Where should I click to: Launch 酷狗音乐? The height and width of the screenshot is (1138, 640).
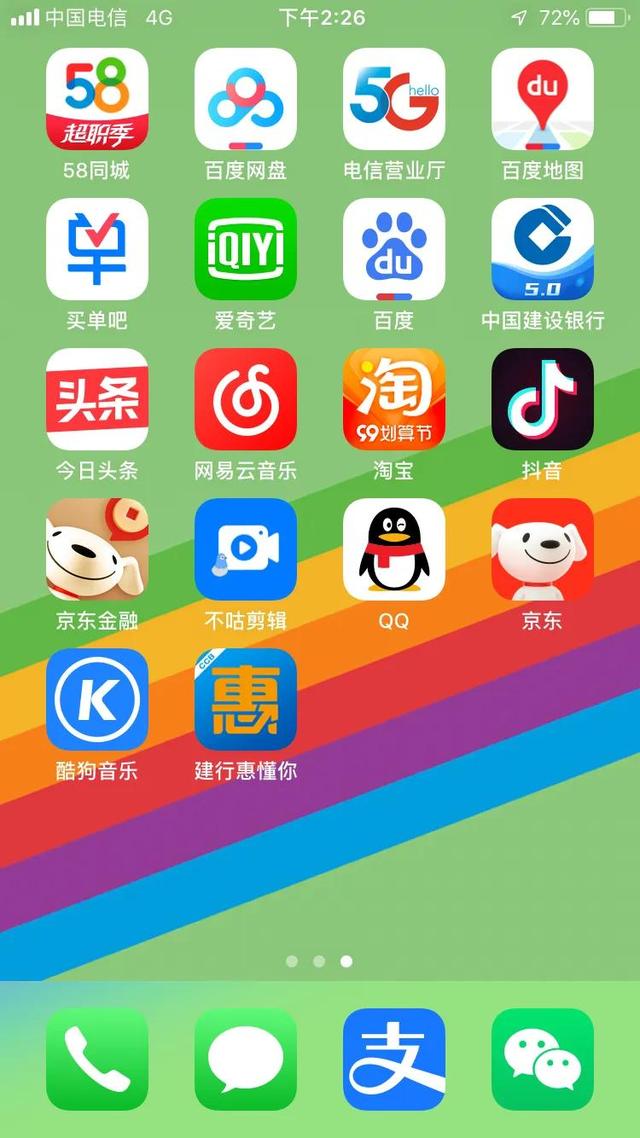[x=97, y=700]
